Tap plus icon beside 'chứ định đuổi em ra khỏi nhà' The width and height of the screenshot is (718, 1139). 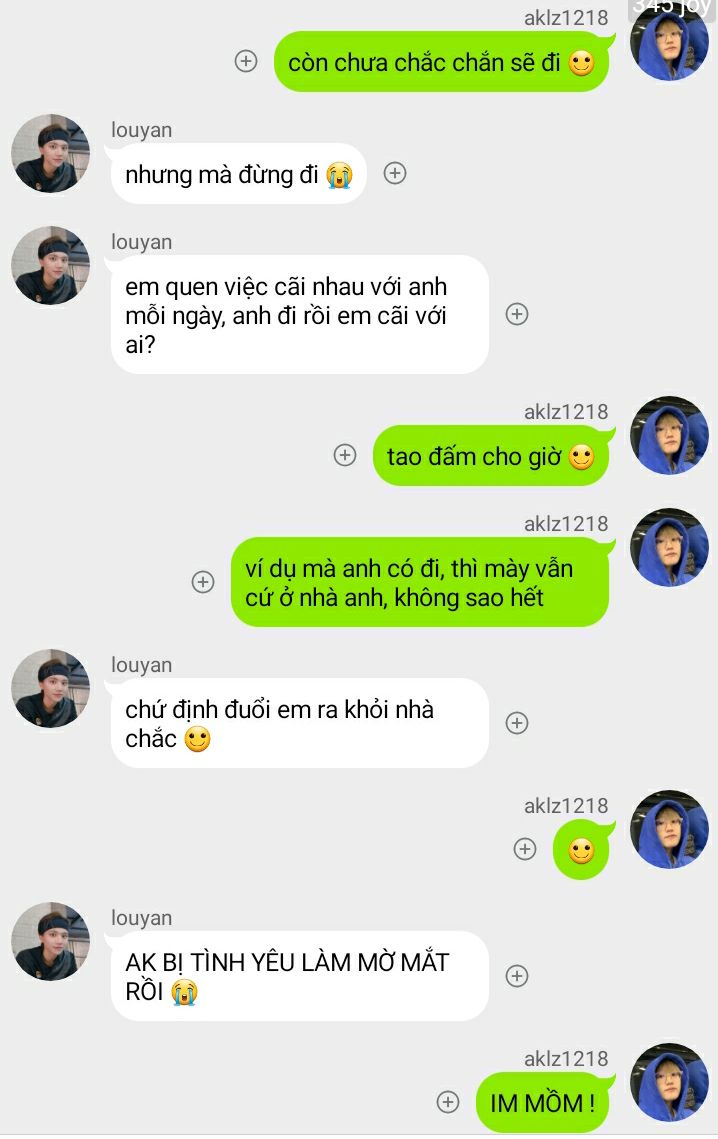516,723
